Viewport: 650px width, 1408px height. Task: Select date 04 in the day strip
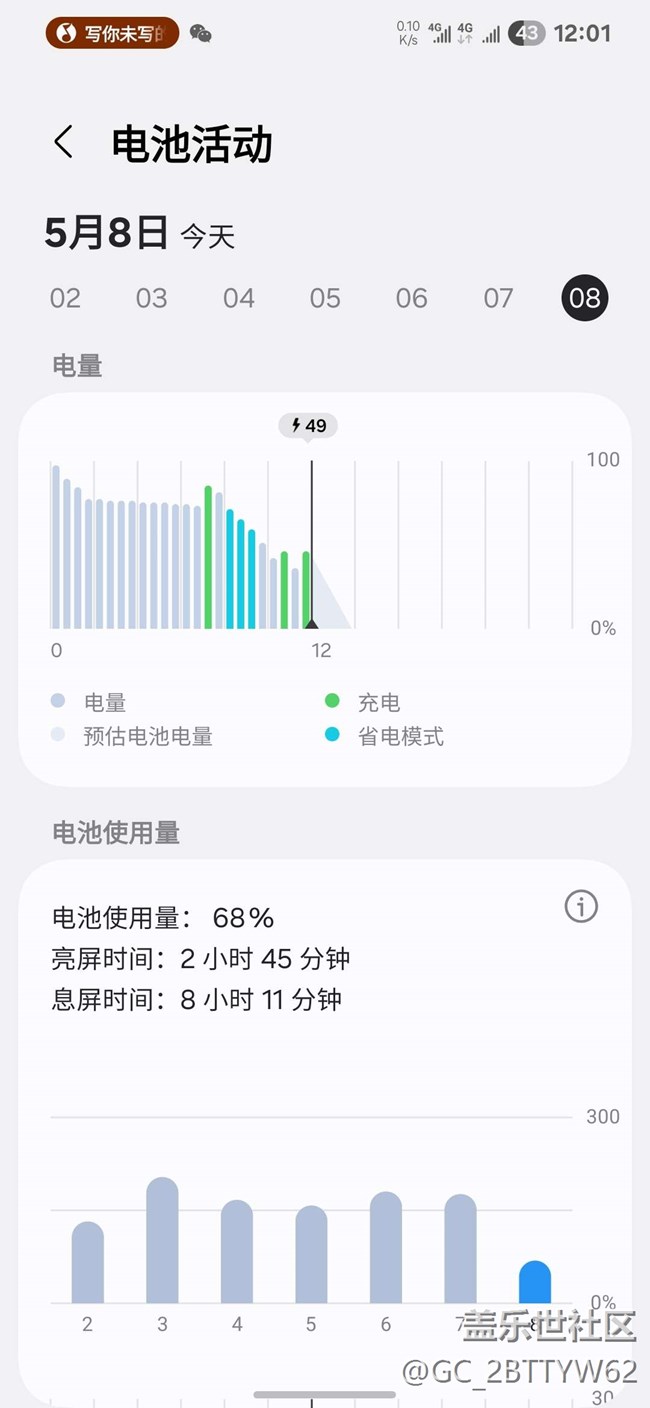[x=238, y=298]
